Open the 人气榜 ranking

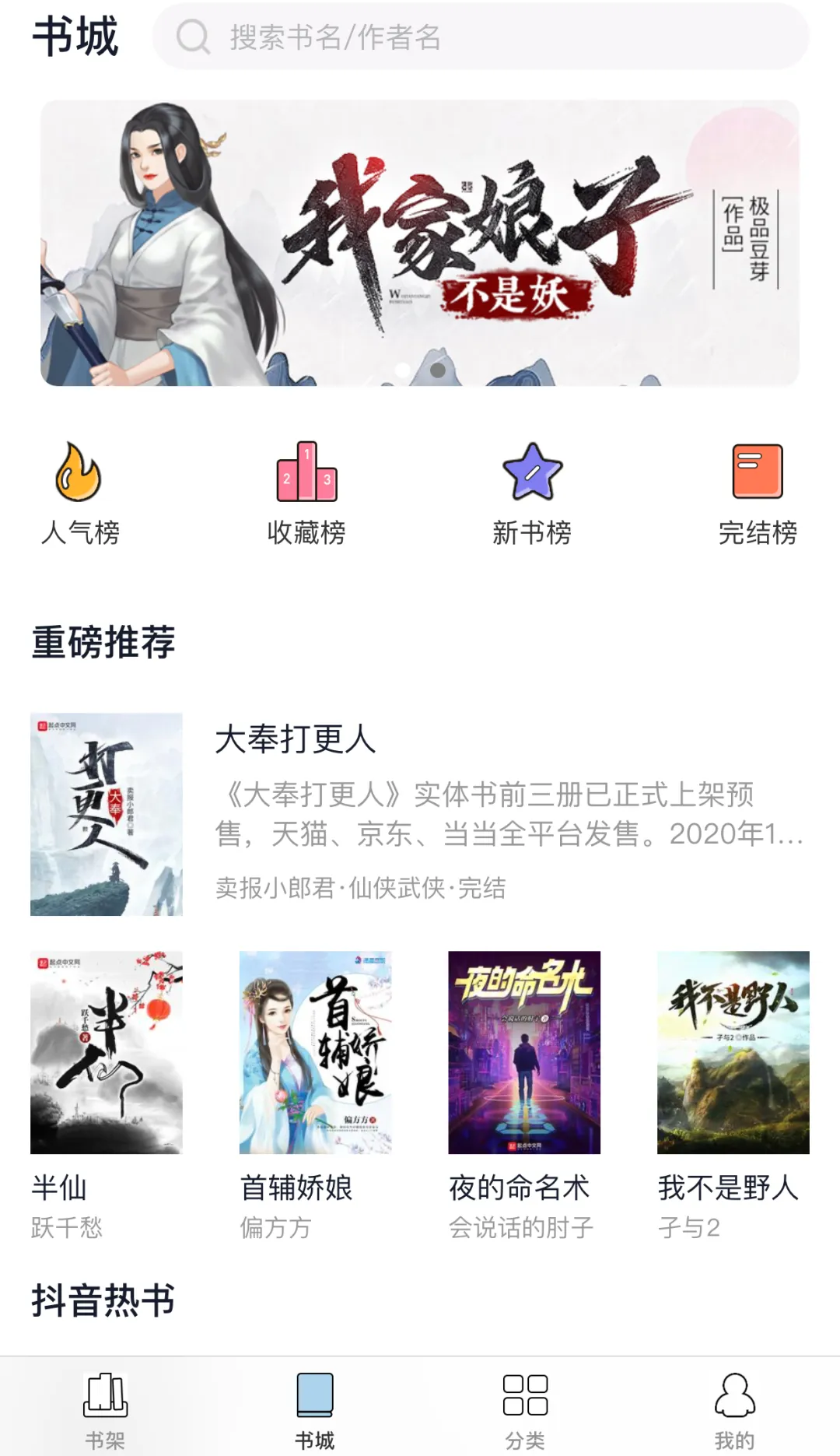click(80, 493)
